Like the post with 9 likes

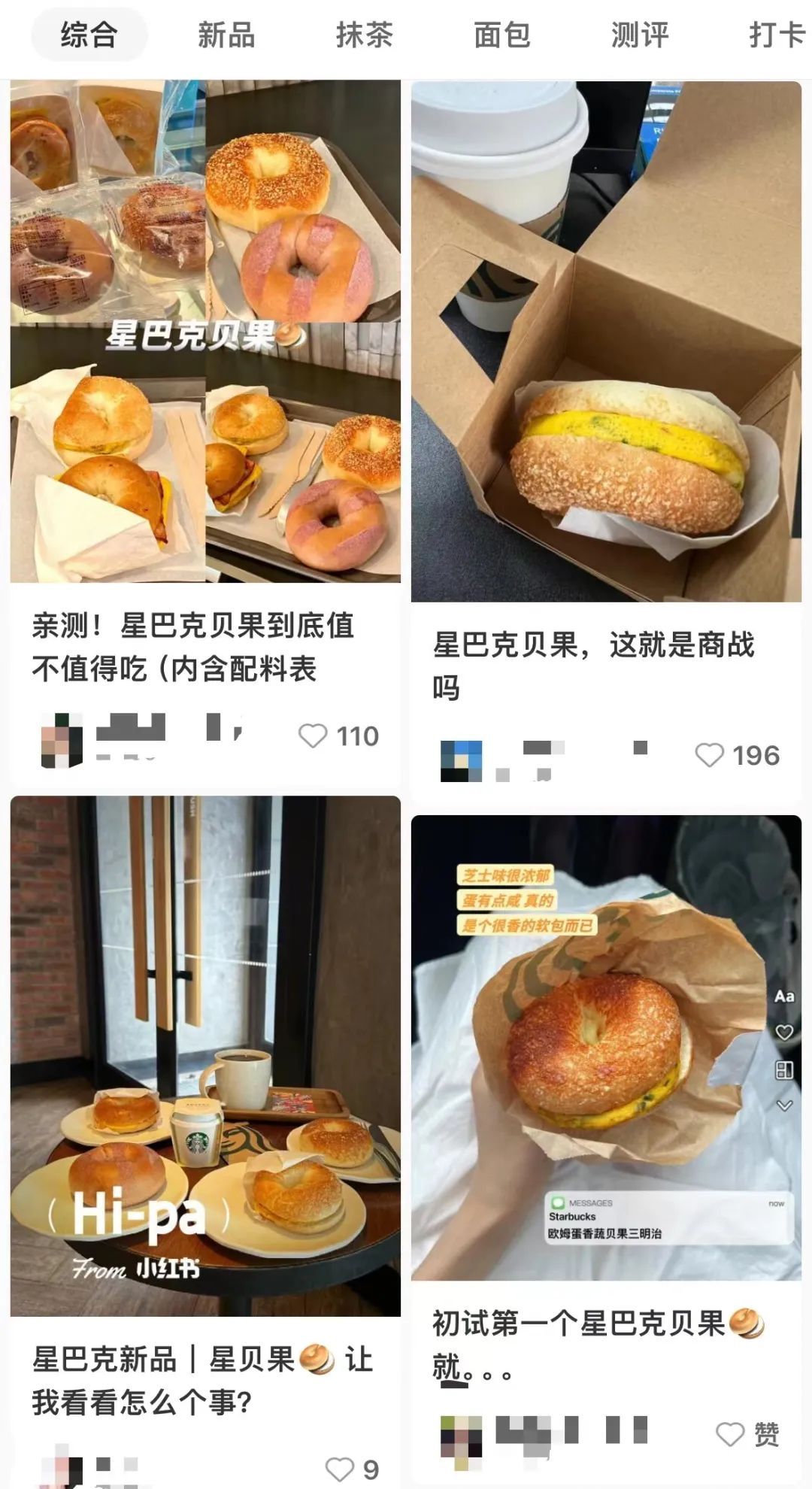339,1469
